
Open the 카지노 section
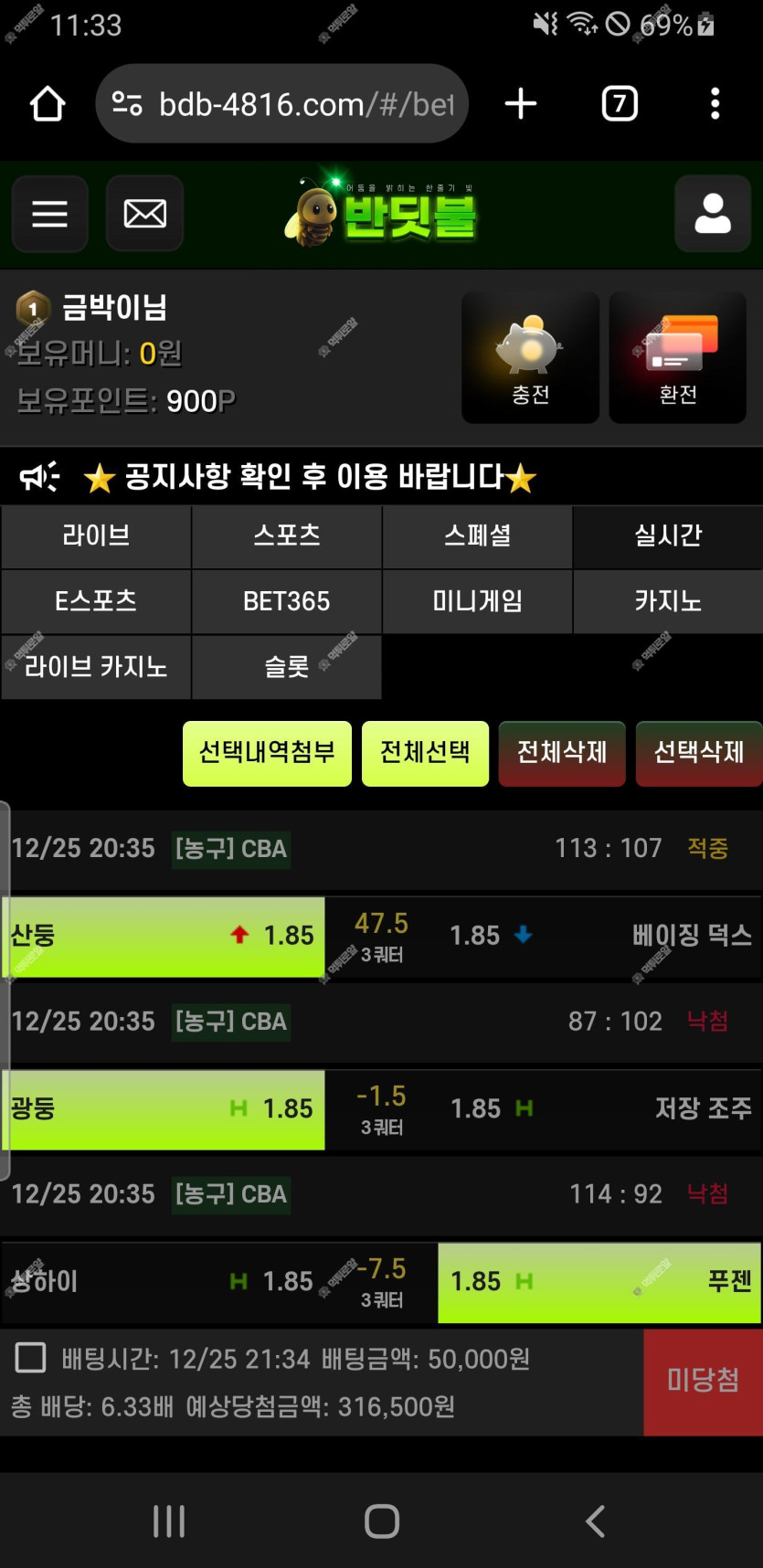click(668, 601)
